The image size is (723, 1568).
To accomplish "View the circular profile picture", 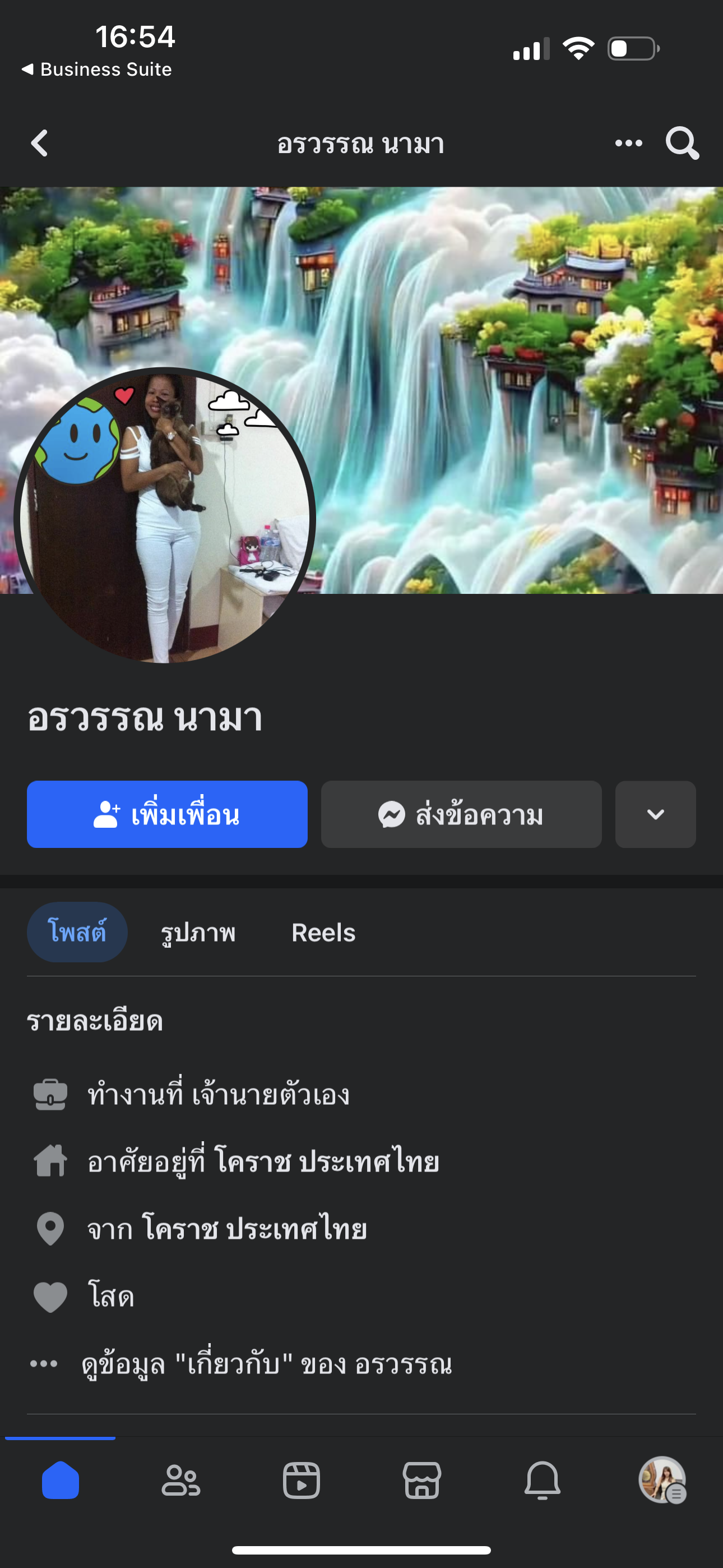I will point(164,518).
